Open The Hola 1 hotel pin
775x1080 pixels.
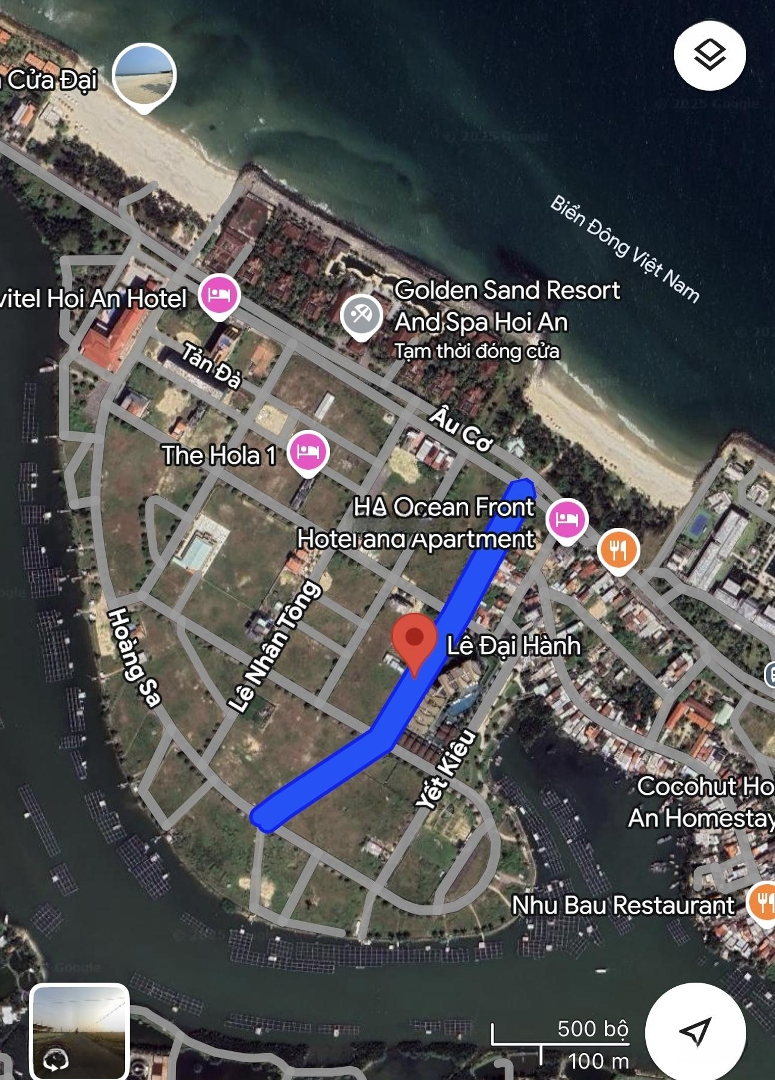coord(309,452)
